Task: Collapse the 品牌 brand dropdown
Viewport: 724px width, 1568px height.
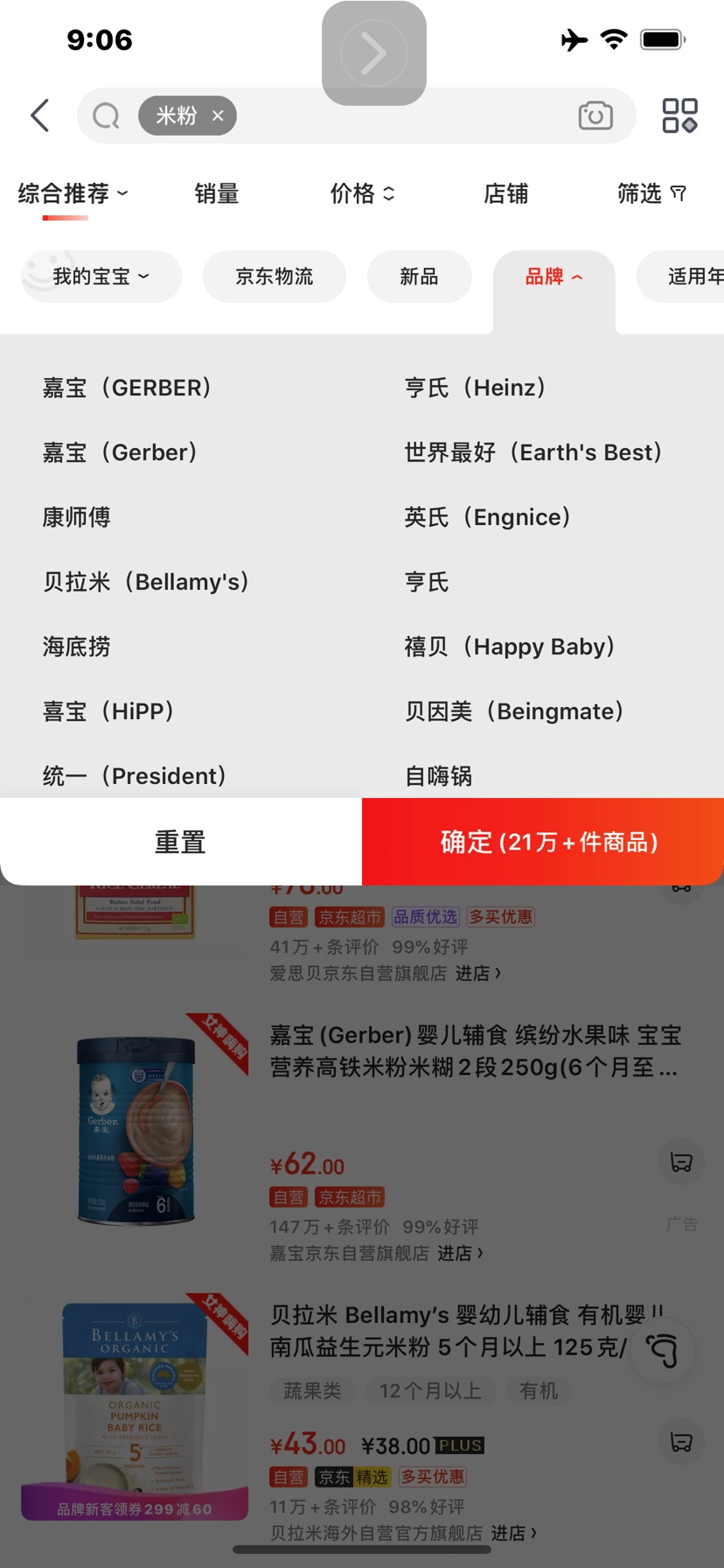Action: (553, 276)
